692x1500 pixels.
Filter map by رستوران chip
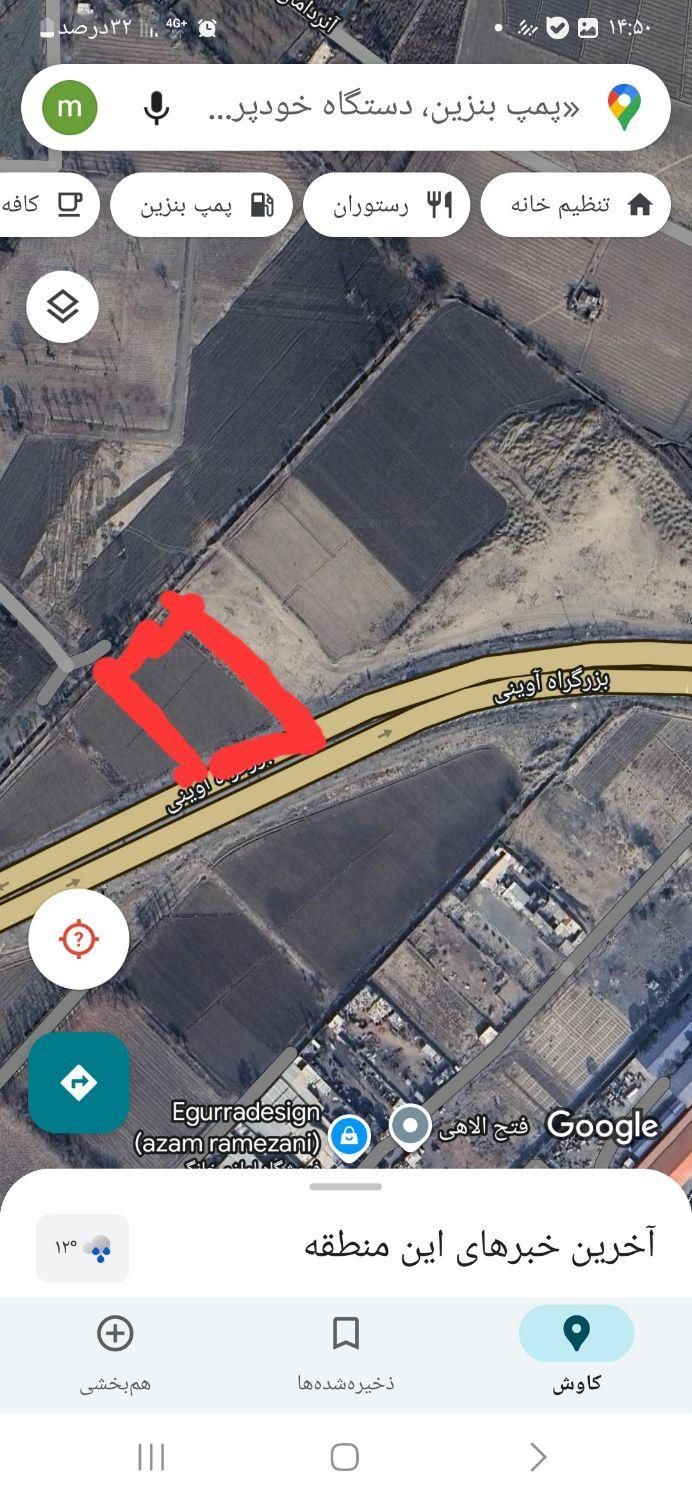pyautogui.click(x=385, y=205)
